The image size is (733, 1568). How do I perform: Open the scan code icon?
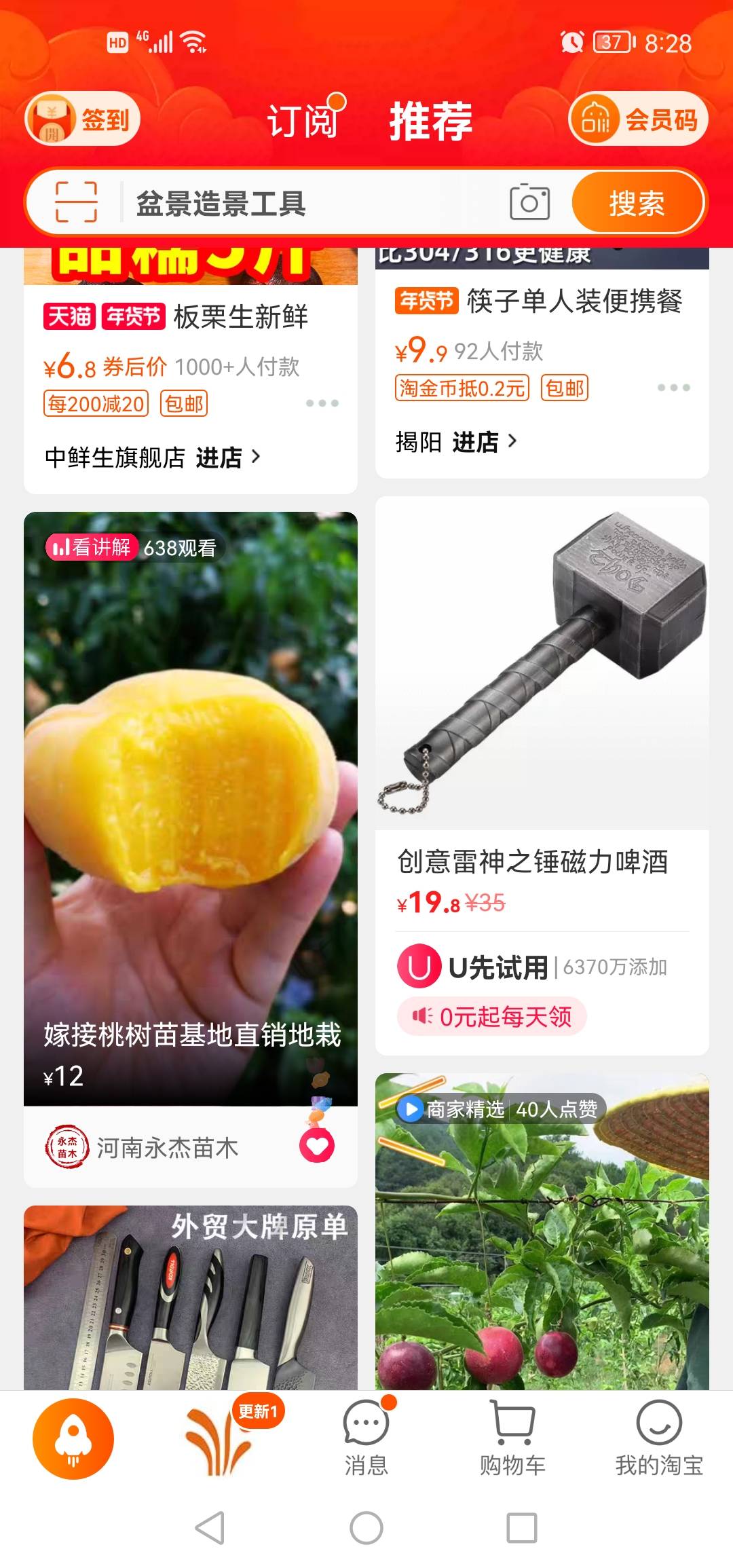(76, 202)
